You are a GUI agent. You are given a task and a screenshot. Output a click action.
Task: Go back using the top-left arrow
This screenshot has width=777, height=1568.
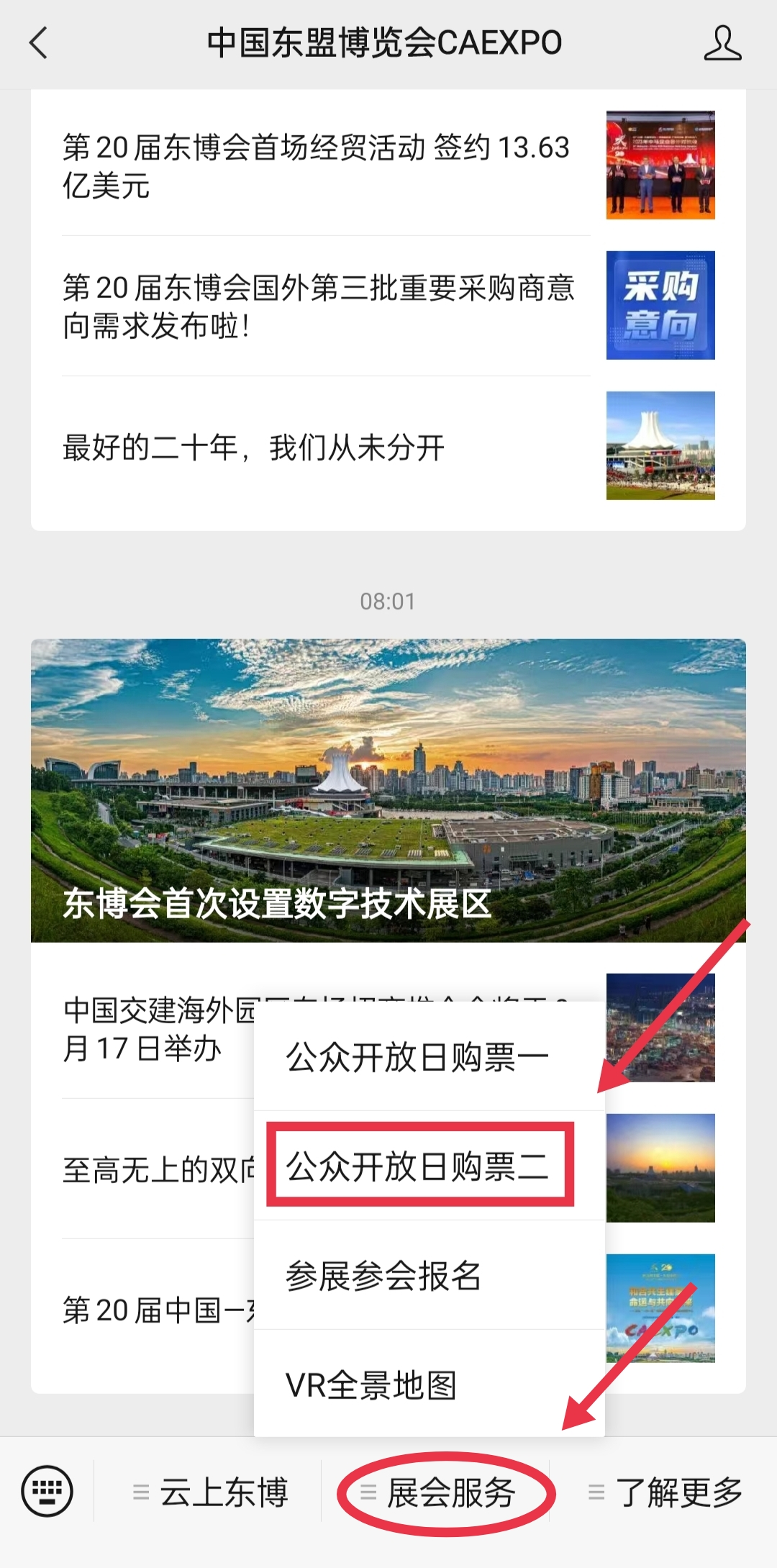(39, 43)
